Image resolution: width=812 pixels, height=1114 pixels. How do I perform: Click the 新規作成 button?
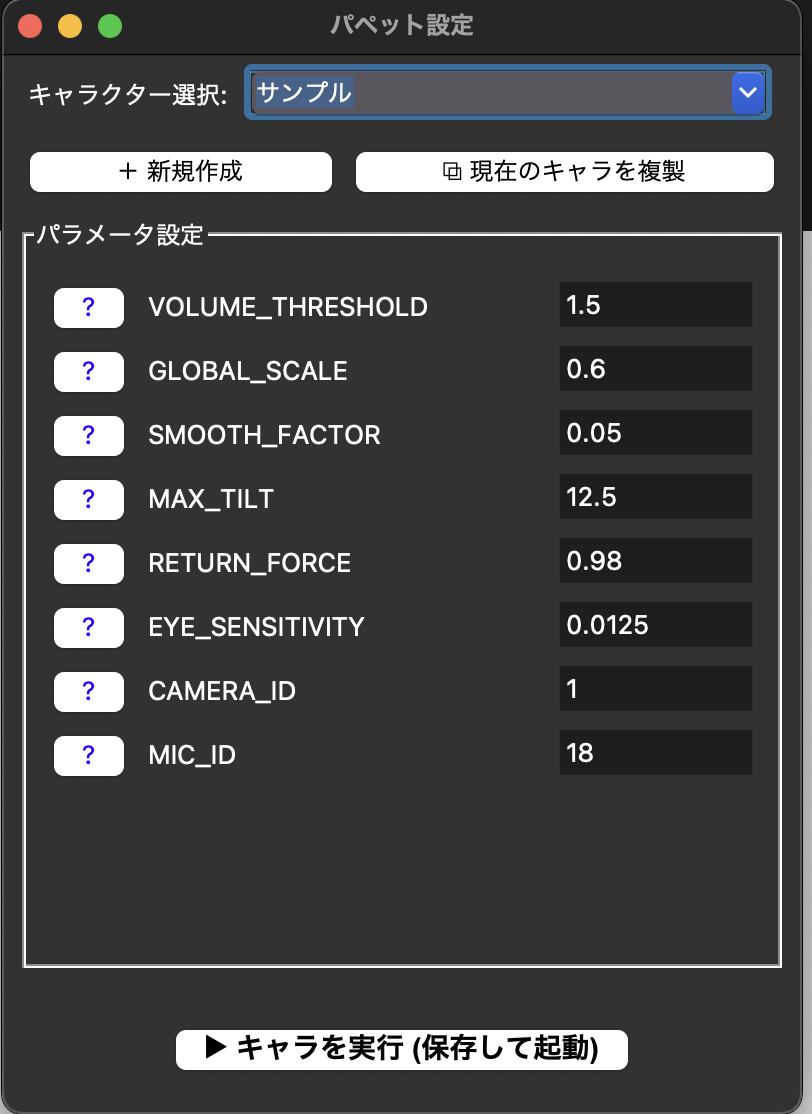181,171
